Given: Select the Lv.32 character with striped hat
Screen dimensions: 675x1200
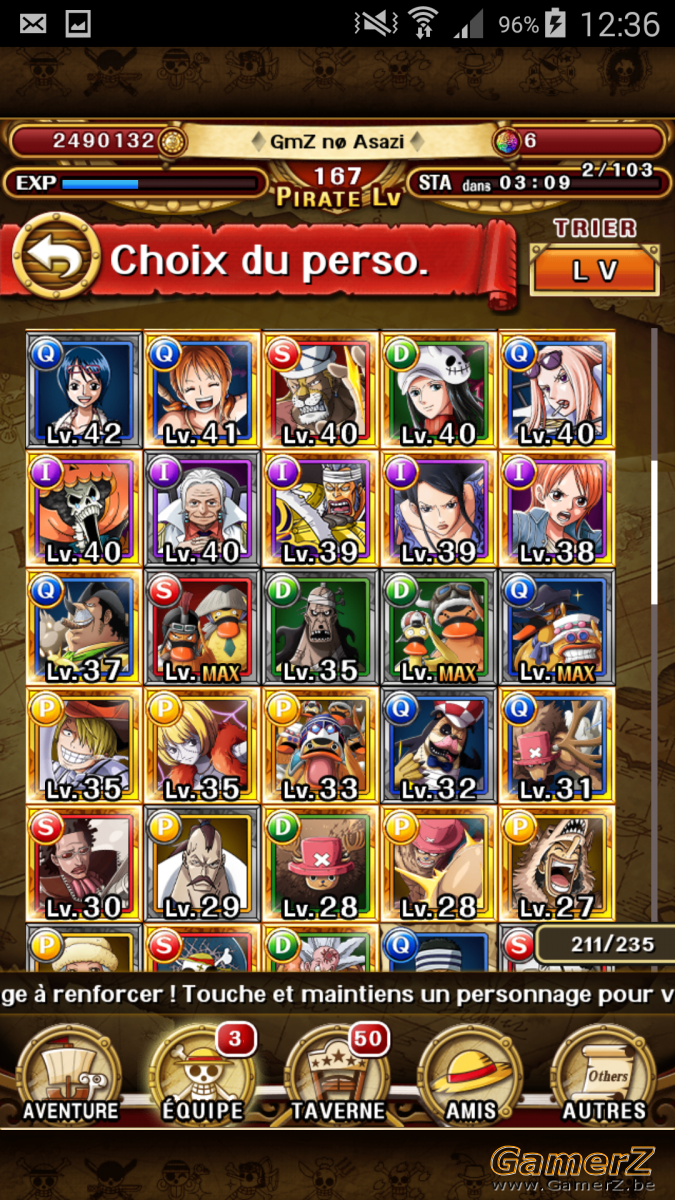Looking at the screenshot, I should [438, 745].
